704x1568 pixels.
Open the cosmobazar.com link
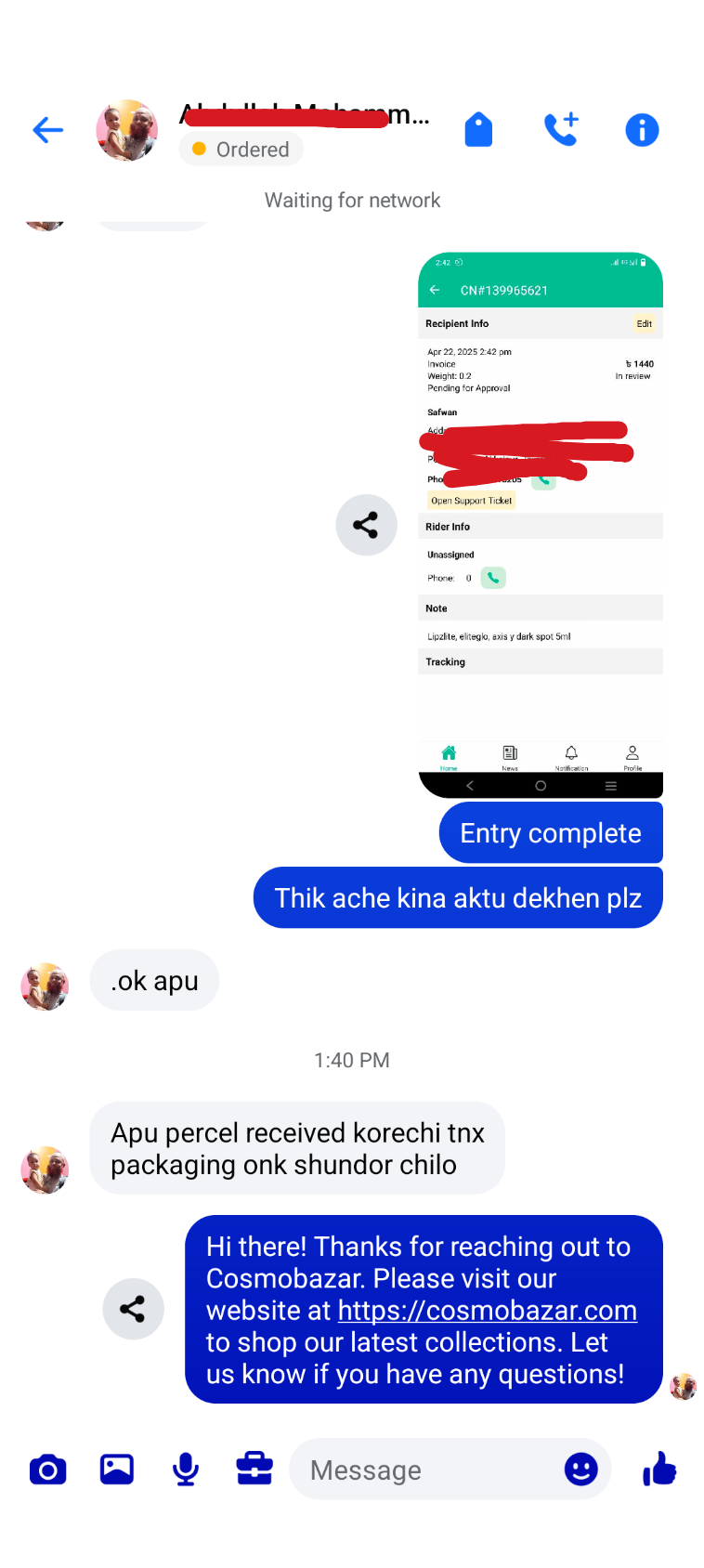(x=487, y=1310)
